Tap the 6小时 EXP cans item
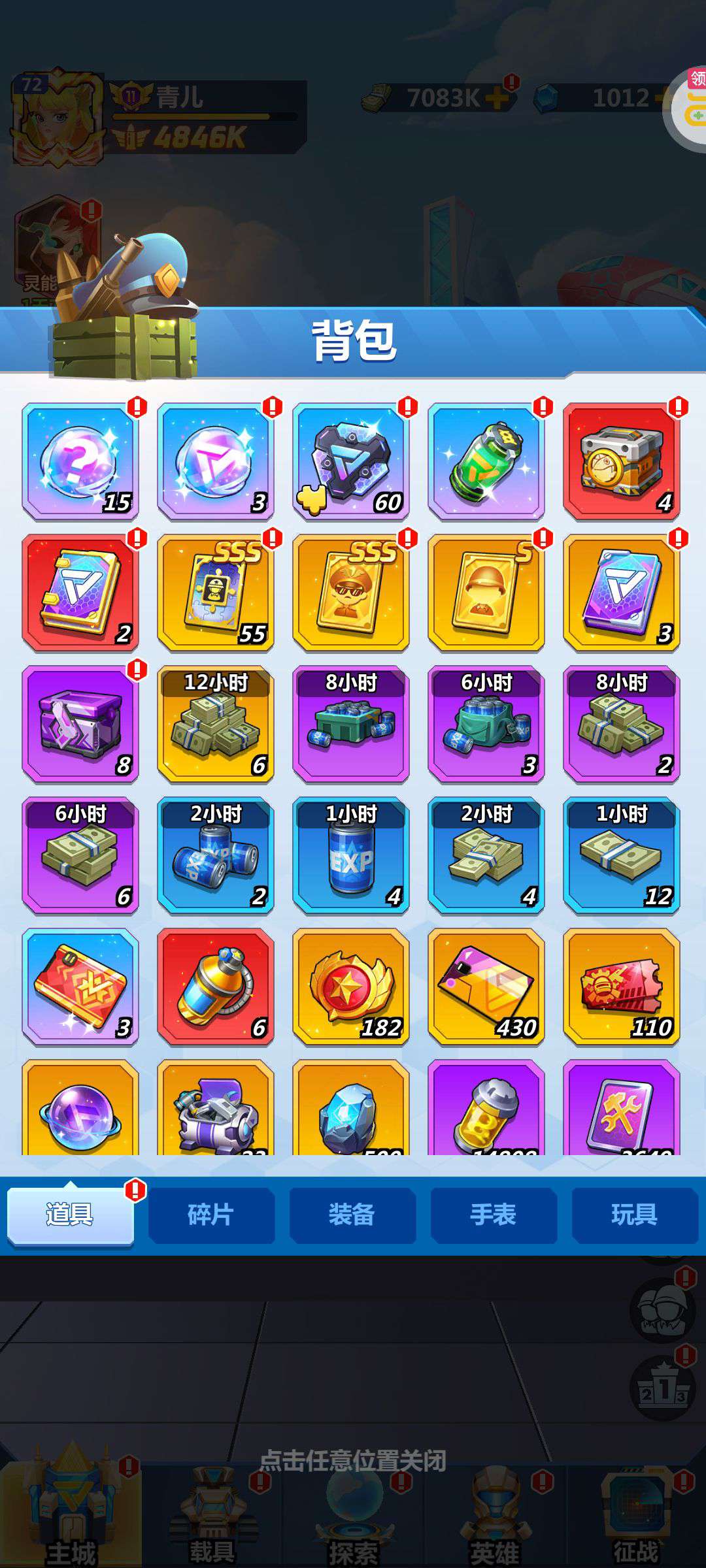Screen dimensions: 706x1568 click(x=486, y=724)
